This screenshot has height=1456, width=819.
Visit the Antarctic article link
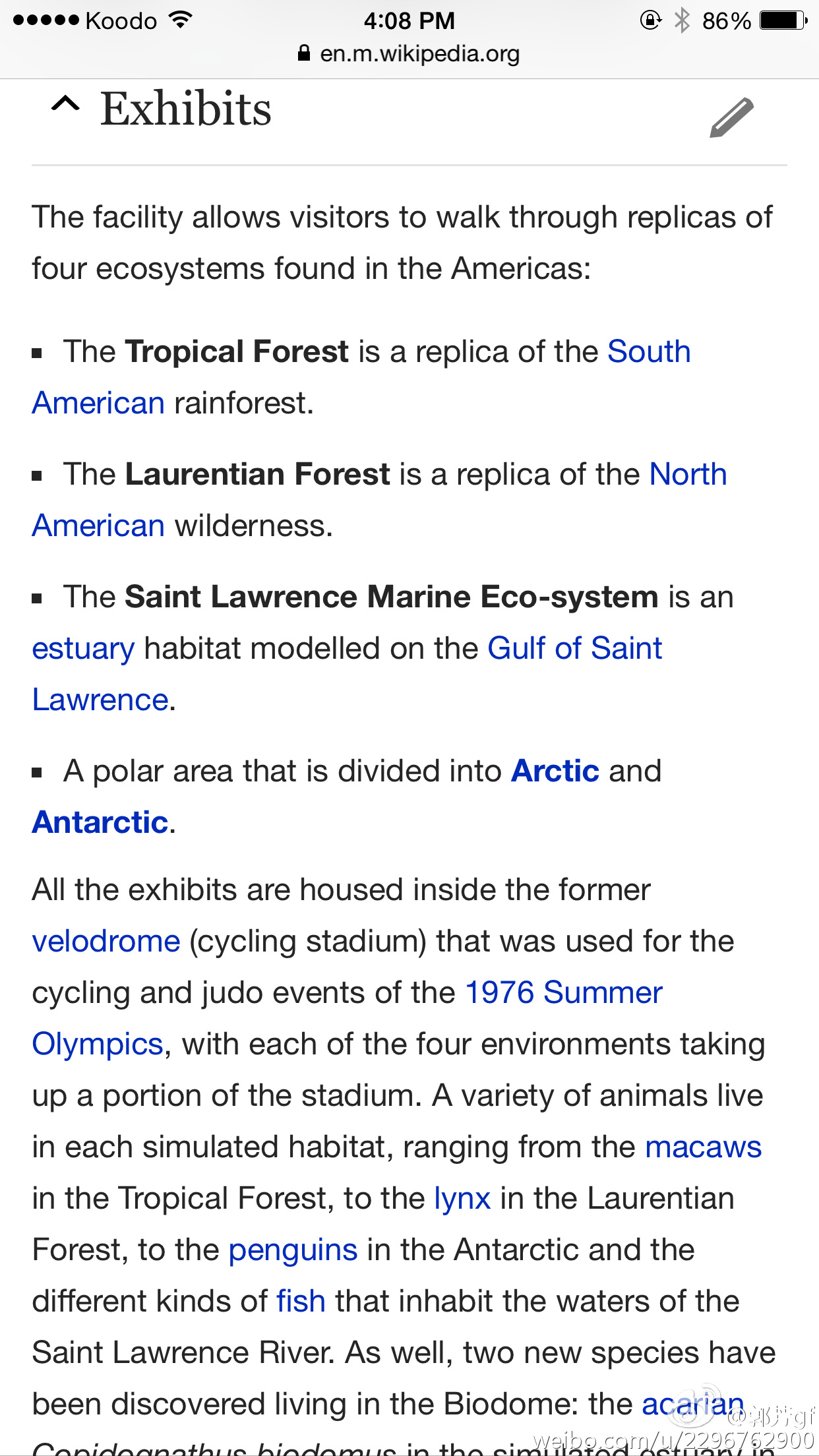[x=100, y=822]
